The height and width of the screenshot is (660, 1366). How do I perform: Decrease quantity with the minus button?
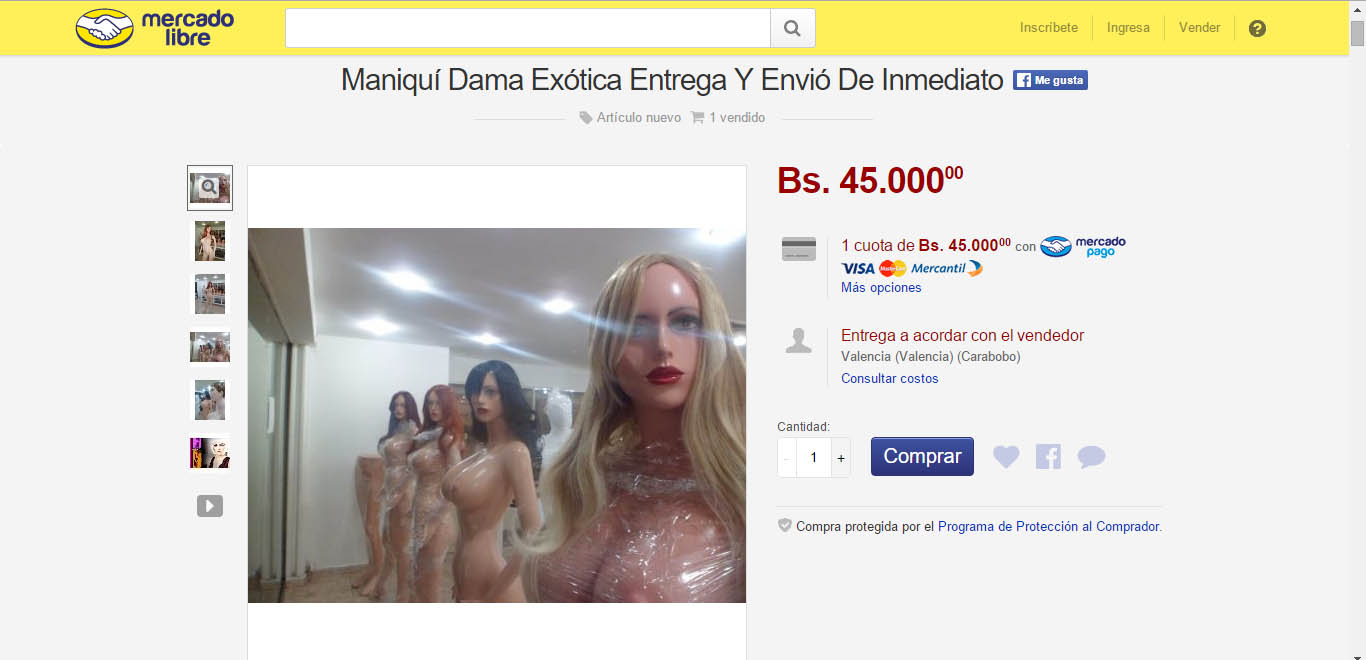(x=787, y=458)
